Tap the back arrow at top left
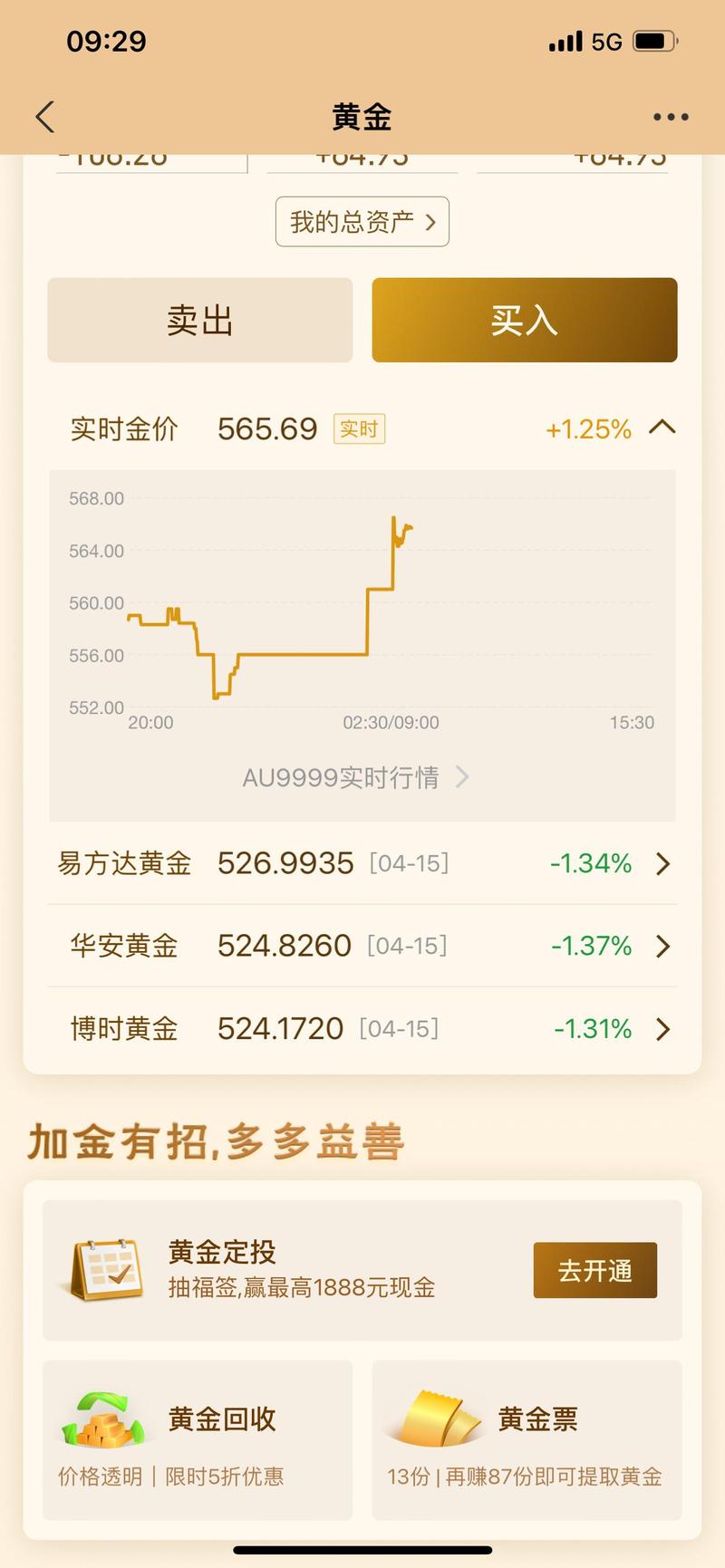The height and width of the screenshot is (1568, 725). (x=44, y=117)
